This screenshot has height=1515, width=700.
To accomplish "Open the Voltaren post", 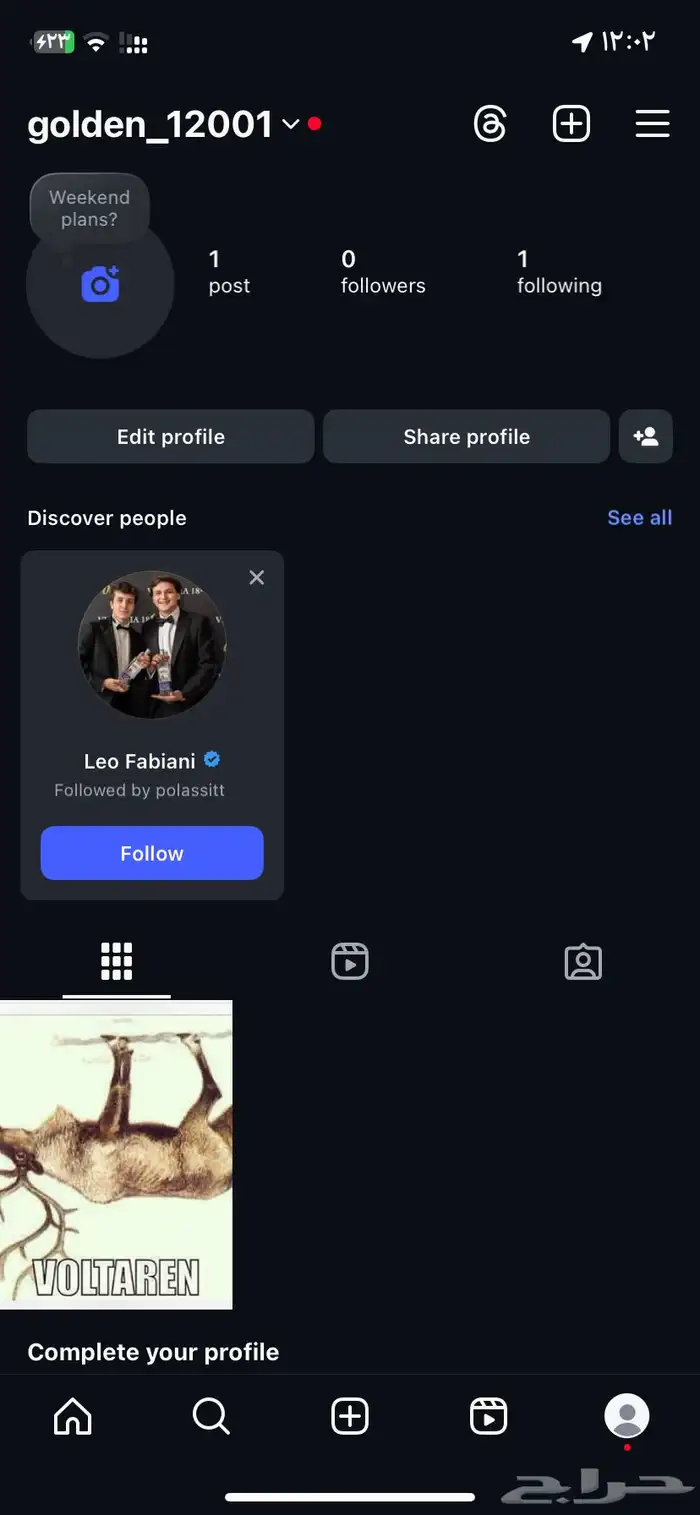I will [x=116, y=1155].
